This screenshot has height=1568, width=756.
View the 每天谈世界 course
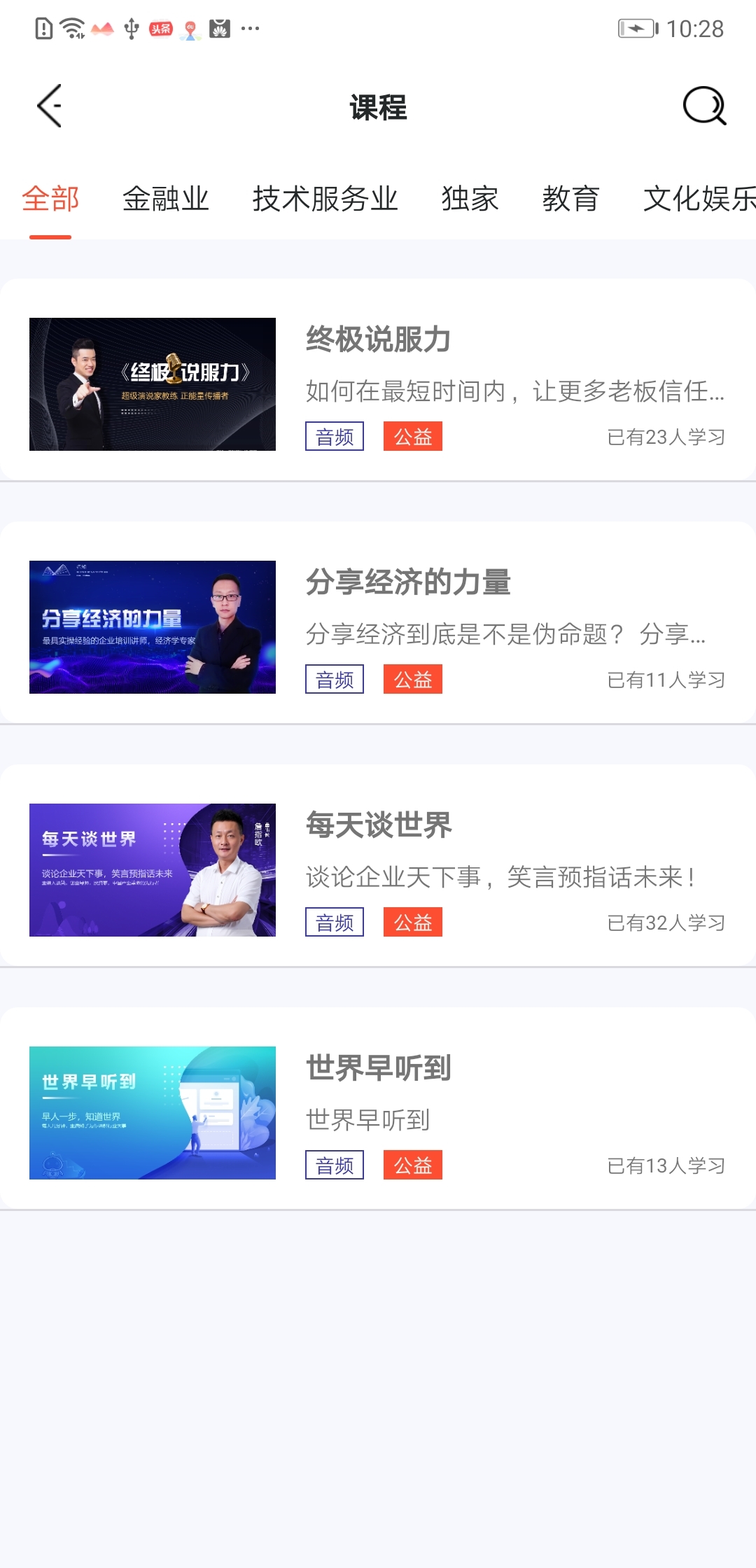pos(378,867)
